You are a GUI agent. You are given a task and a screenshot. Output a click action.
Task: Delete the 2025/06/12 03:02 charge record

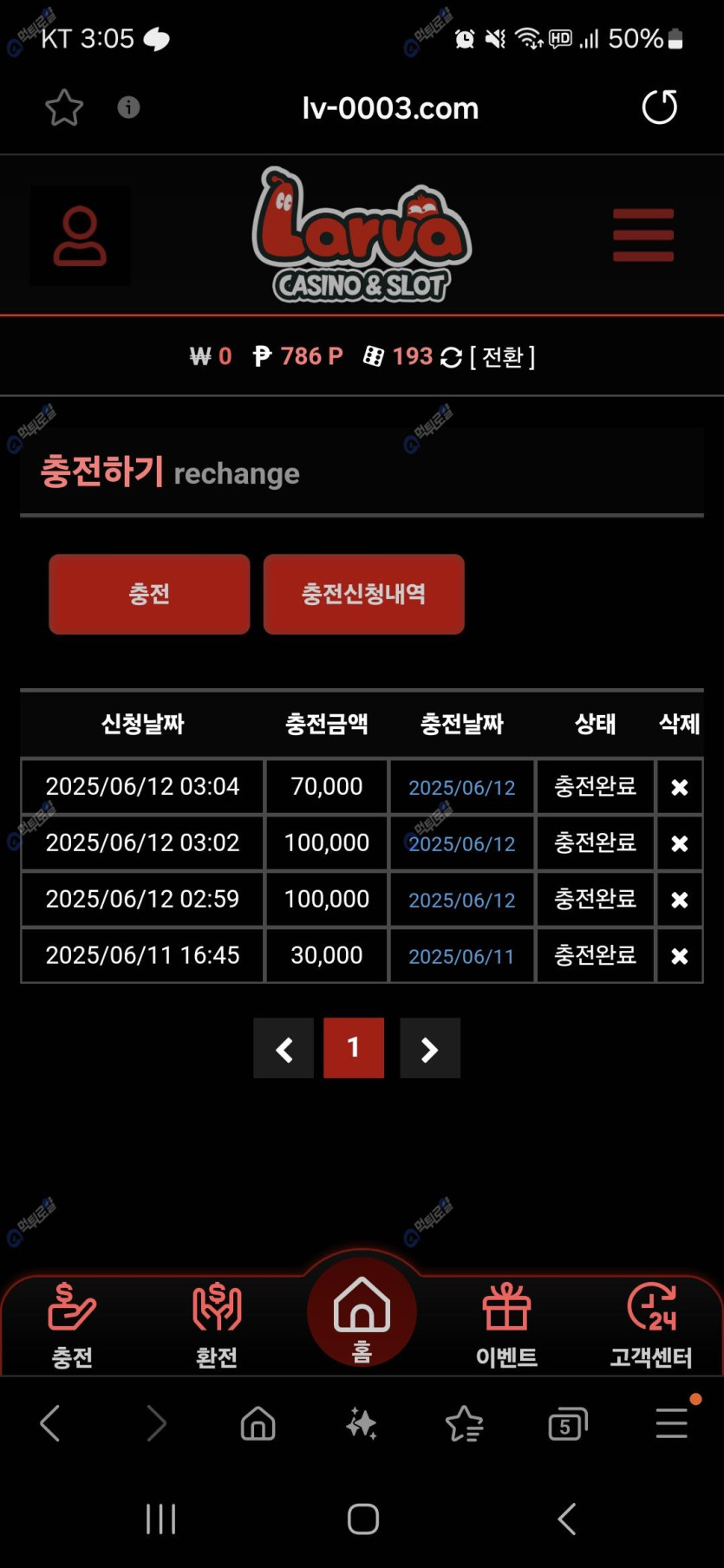[x=680, y=843]
